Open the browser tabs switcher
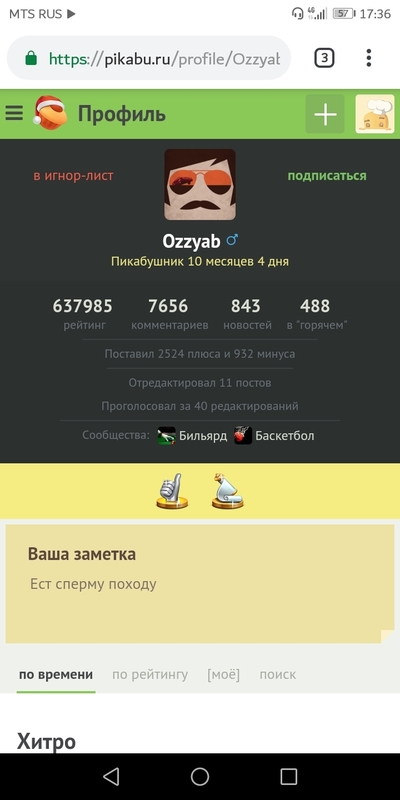The width and height of the screenshot is (400, 800). 324,58
